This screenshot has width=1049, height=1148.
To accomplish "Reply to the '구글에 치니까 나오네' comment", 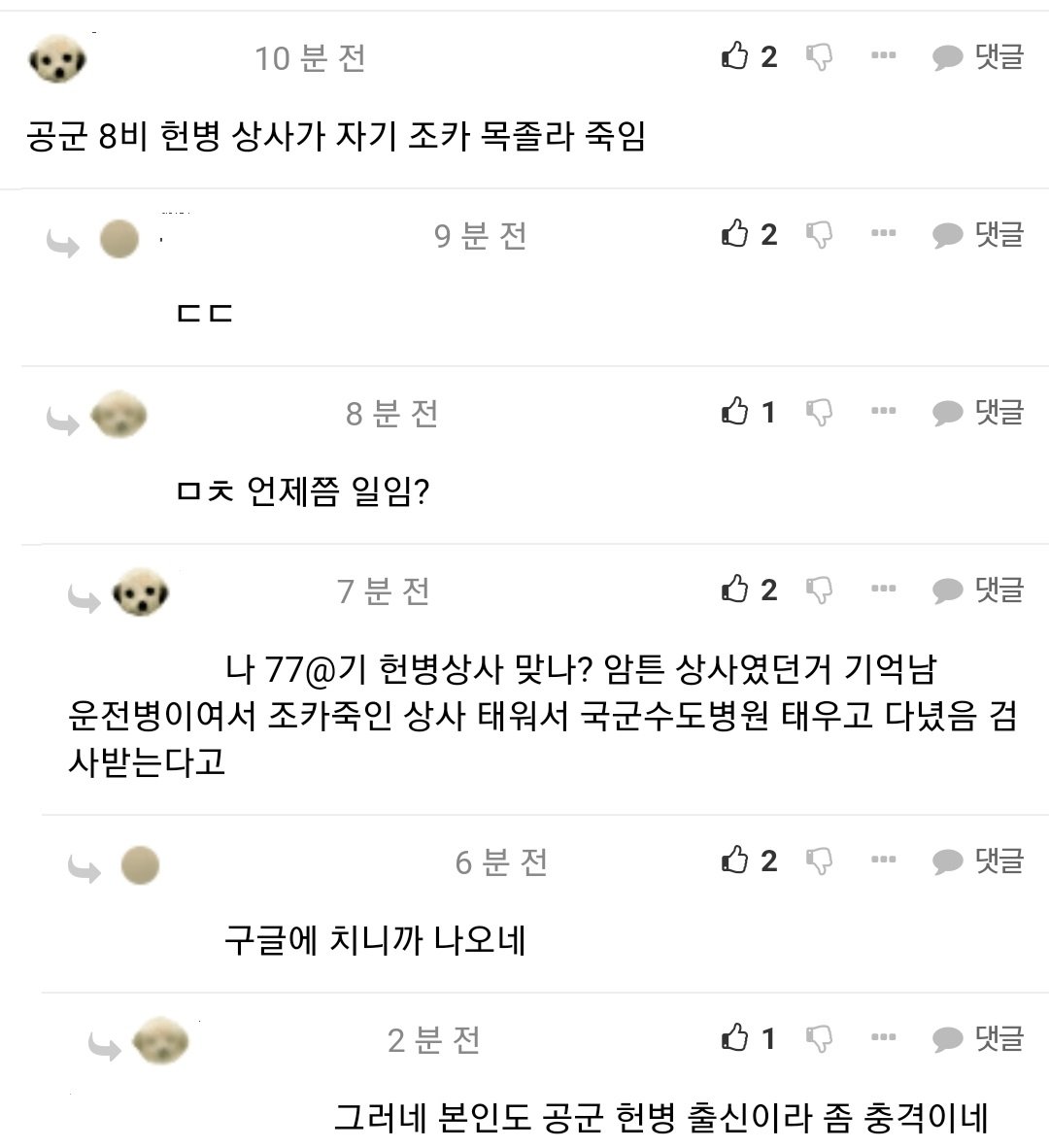I will coord(978,861).
